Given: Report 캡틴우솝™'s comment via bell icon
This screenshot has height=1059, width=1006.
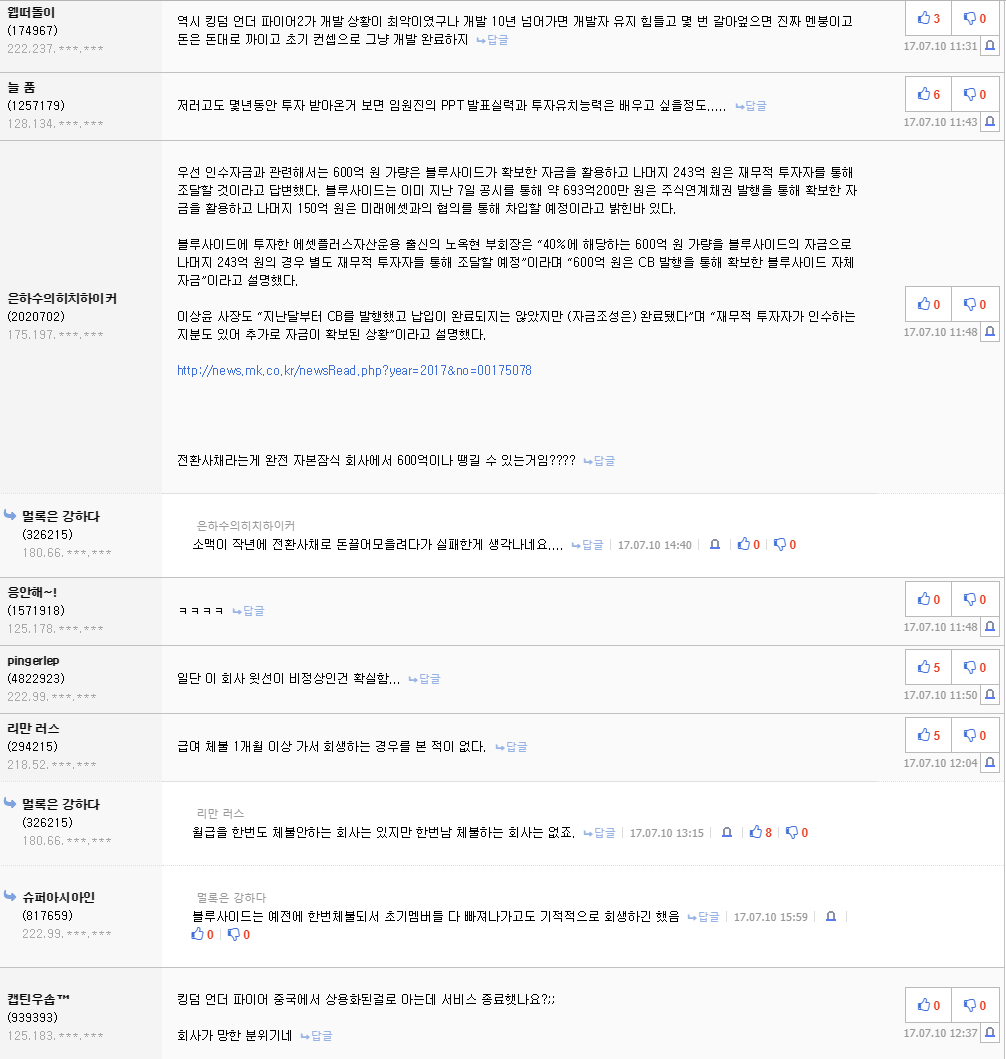Looking at the screenshot, I should (989, 1033).
